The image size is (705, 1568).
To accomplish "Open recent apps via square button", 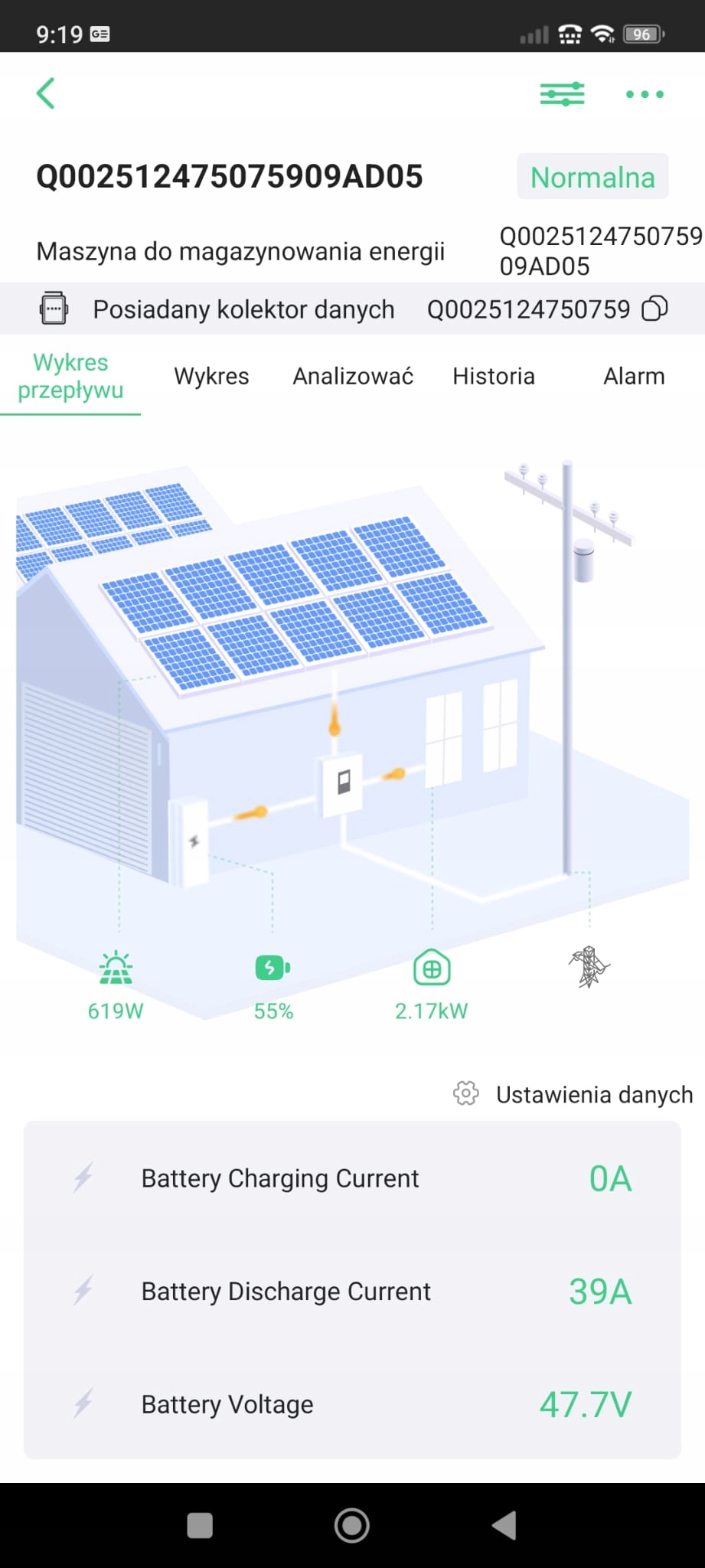I will tap(200, 1525).
